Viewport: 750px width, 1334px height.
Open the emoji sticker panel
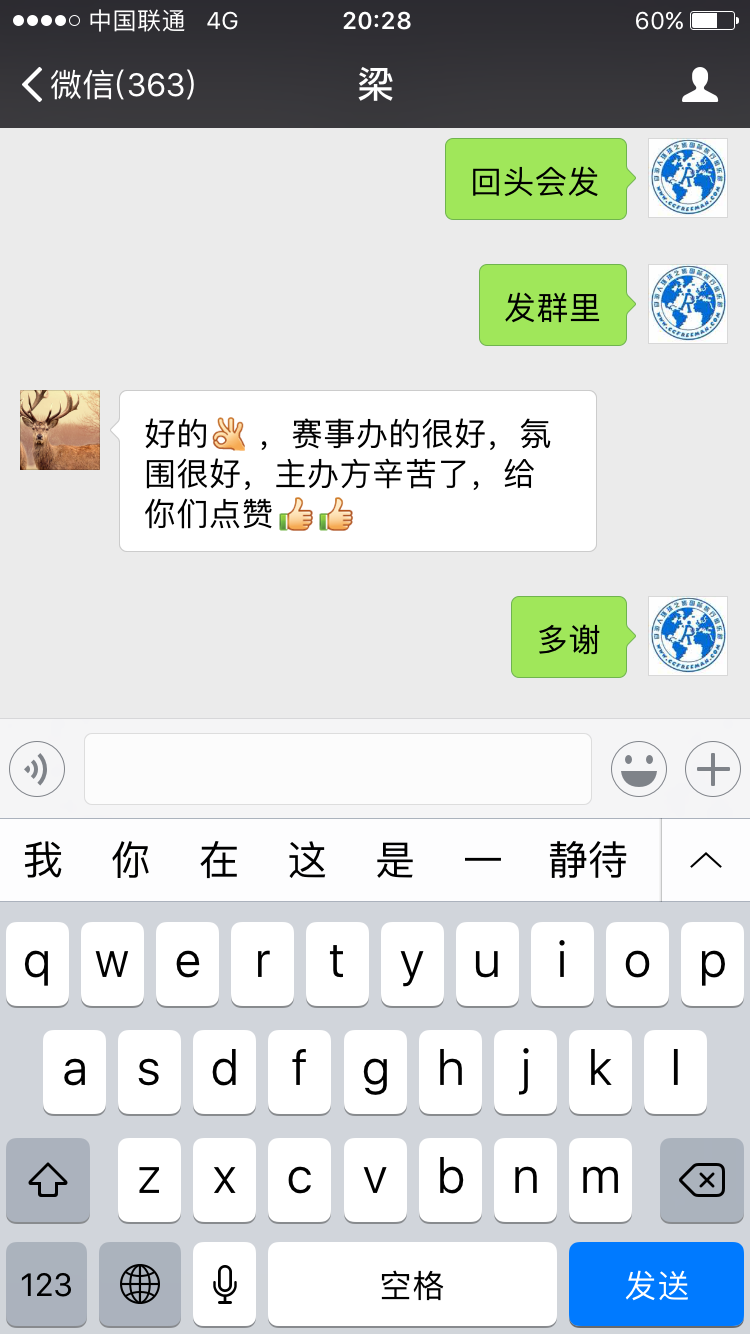pos(639,769)
